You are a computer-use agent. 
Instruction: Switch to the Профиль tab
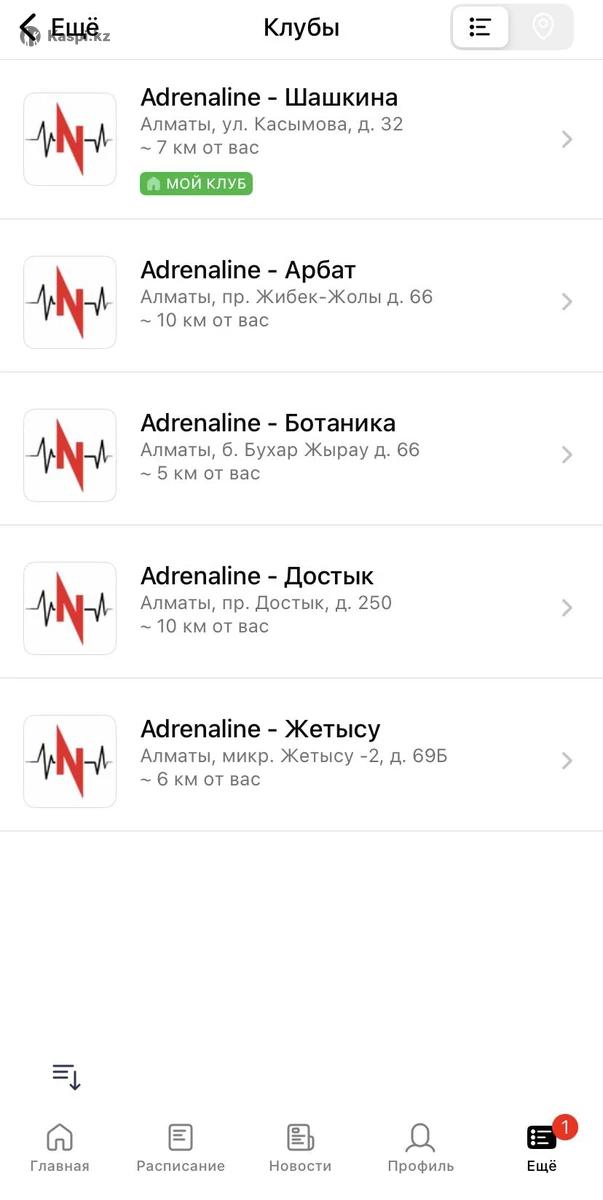coord(420,1148)
